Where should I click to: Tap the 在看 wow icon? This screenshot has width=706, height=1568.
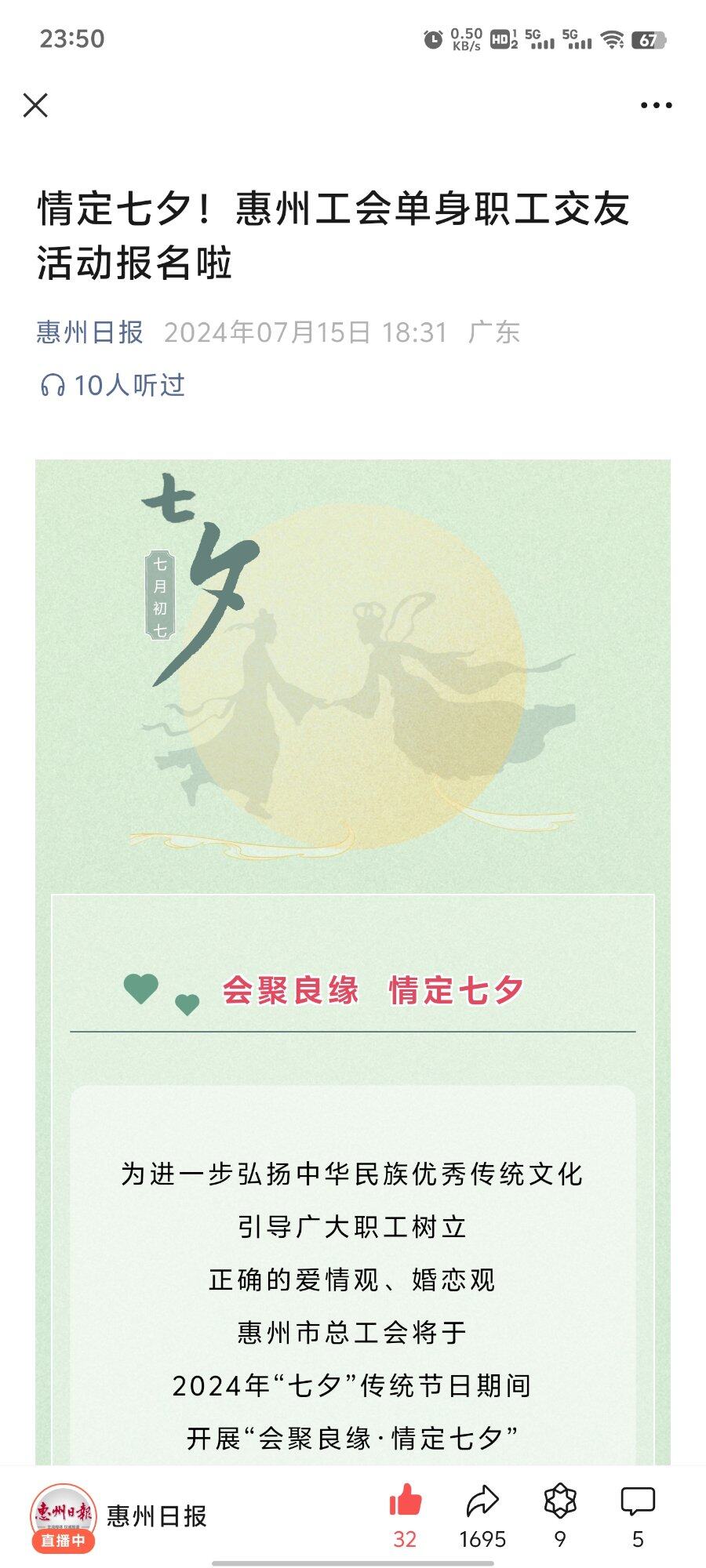click(x=559, y=1501)
